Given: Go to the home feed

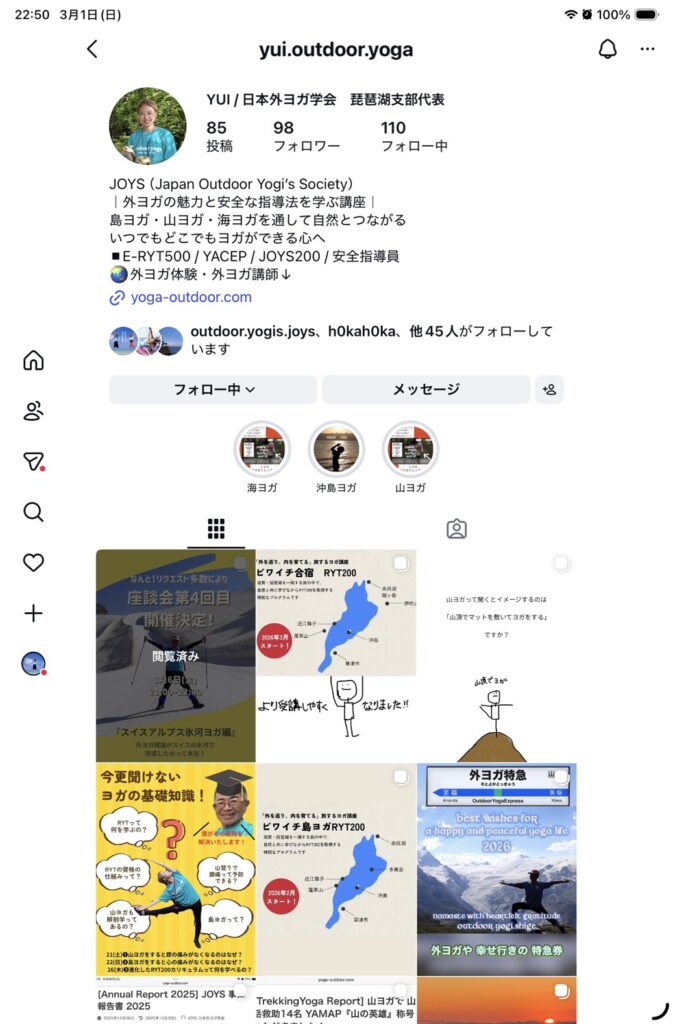Looking at the screenshot, I should point(33,360).
